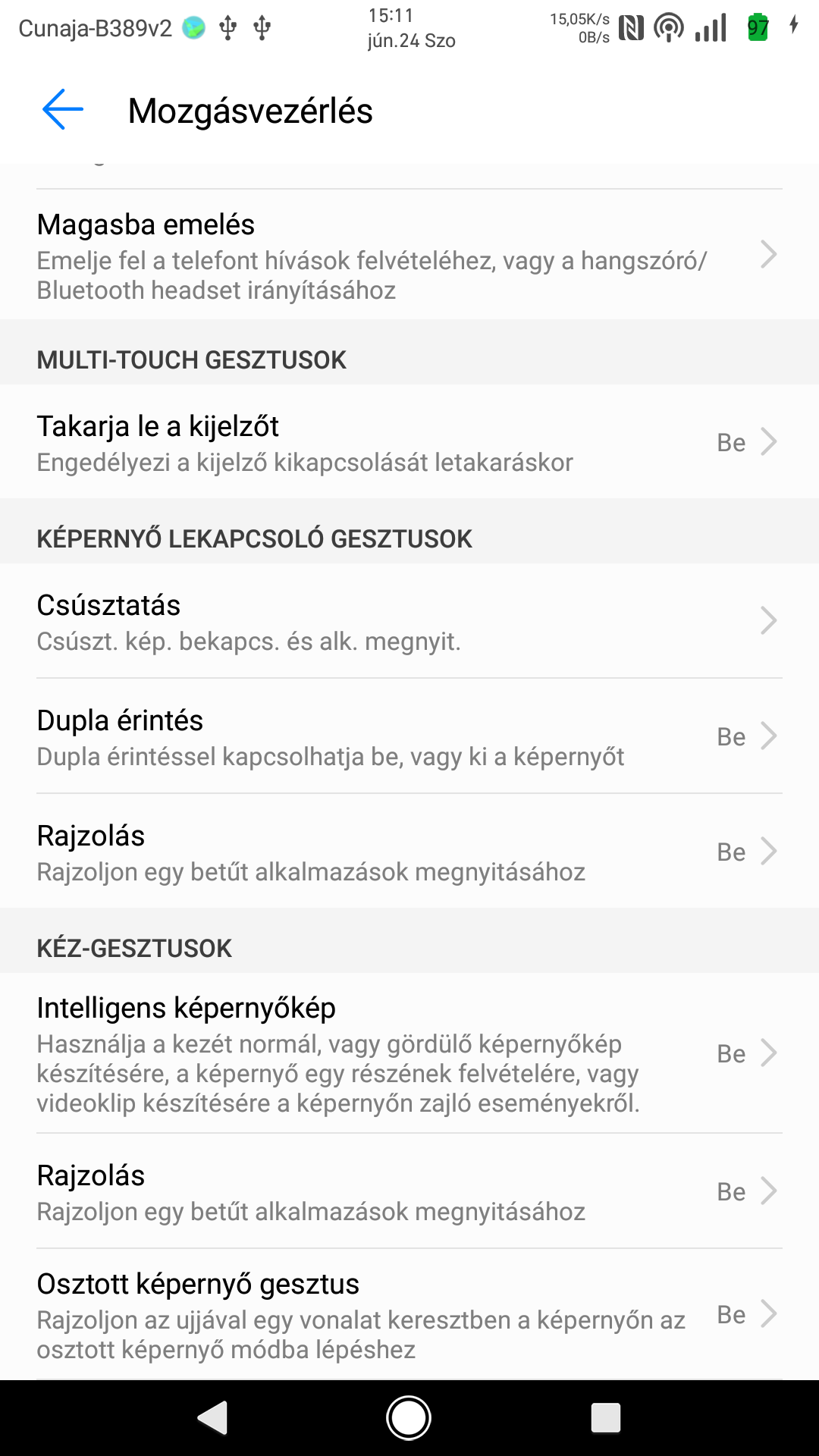Tap the system home button

pyautogui.click(x=409, y=1417)
